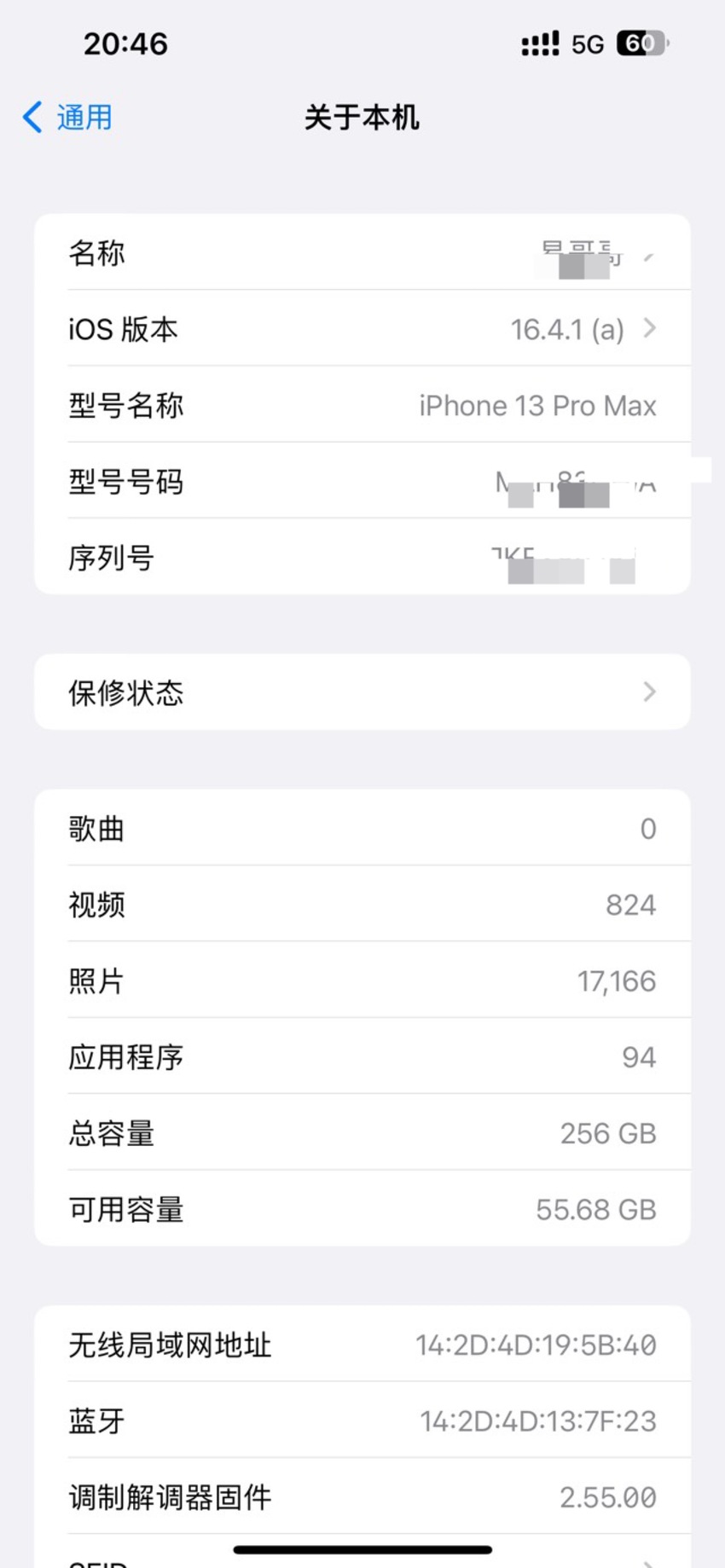Tap 型号号码 to toggle model number
Screen dimensions: 725x1568
point(362,481)
